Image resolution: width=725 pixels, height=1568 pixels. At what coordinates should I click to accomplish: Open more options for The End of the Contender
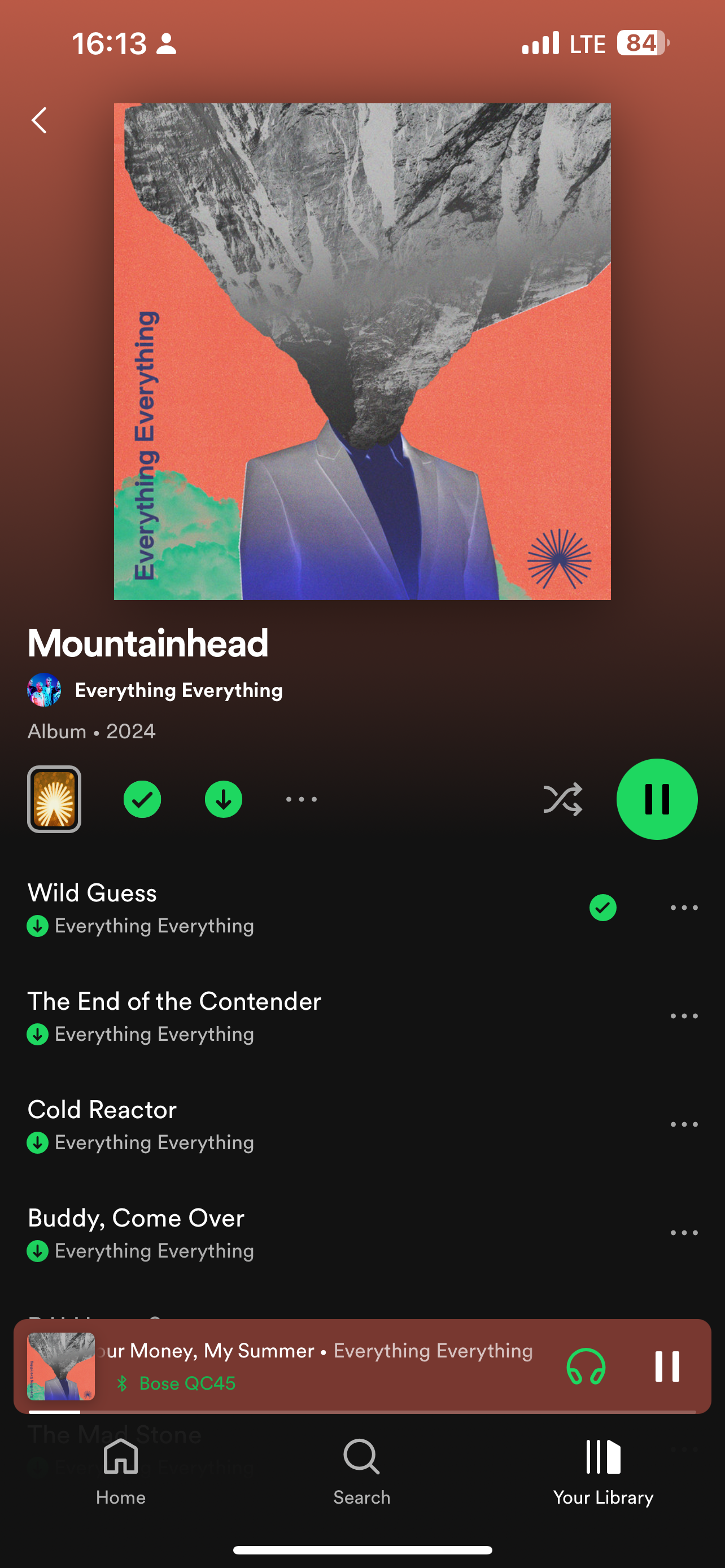(x=684, y=1016)
